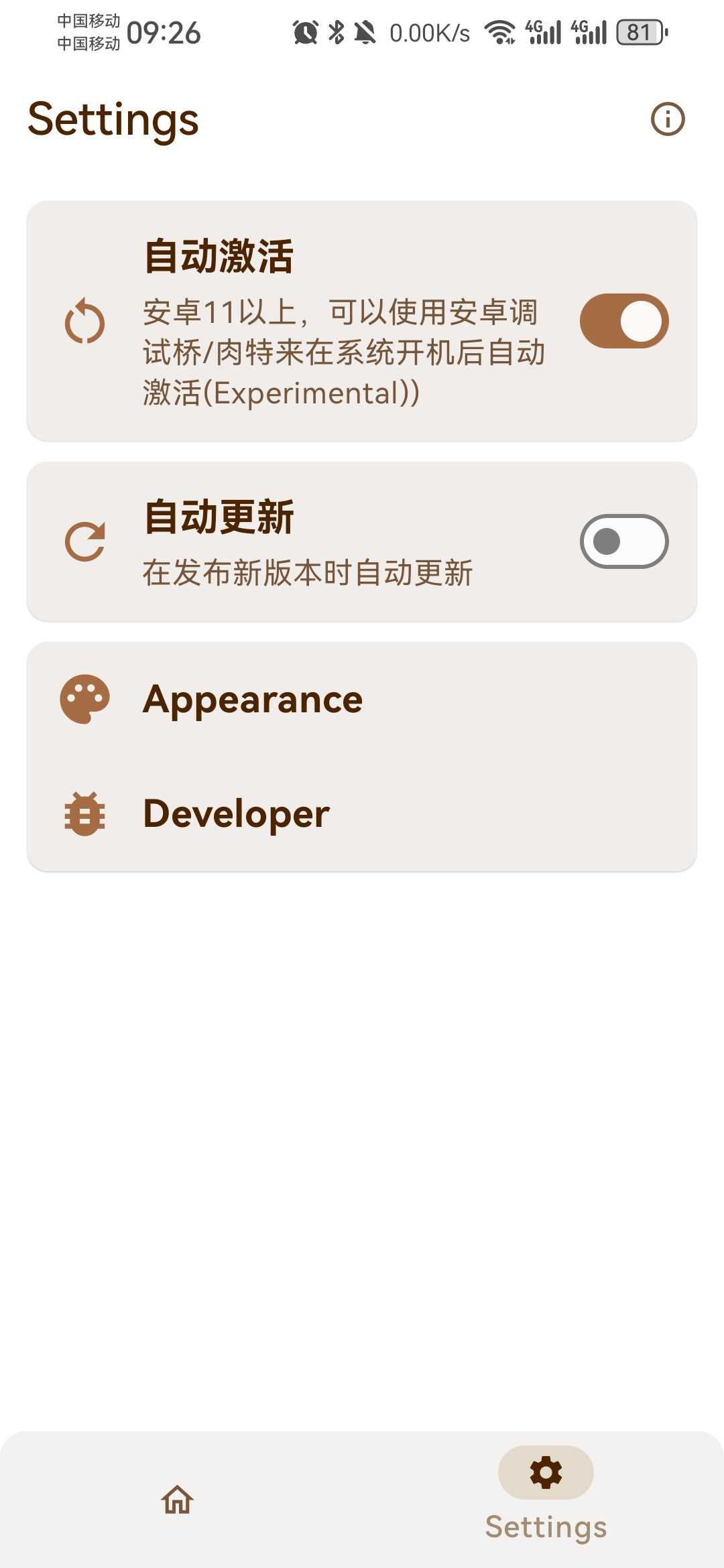Switch to the home tab
724x1568 pixels.
point(178,1500)
